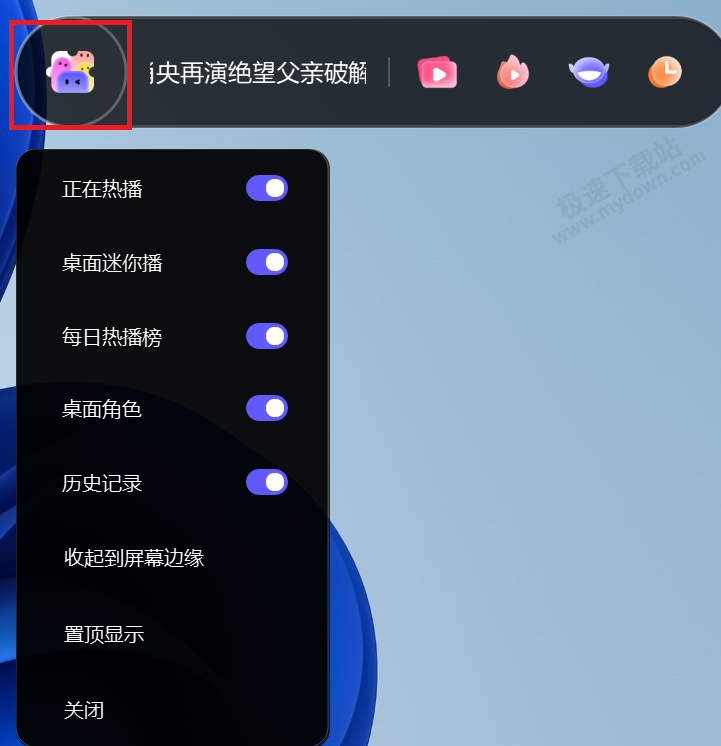The height and width of the screenshot is (746, 721).
Task: Open the pink video player icon
Action: point(437,72)
